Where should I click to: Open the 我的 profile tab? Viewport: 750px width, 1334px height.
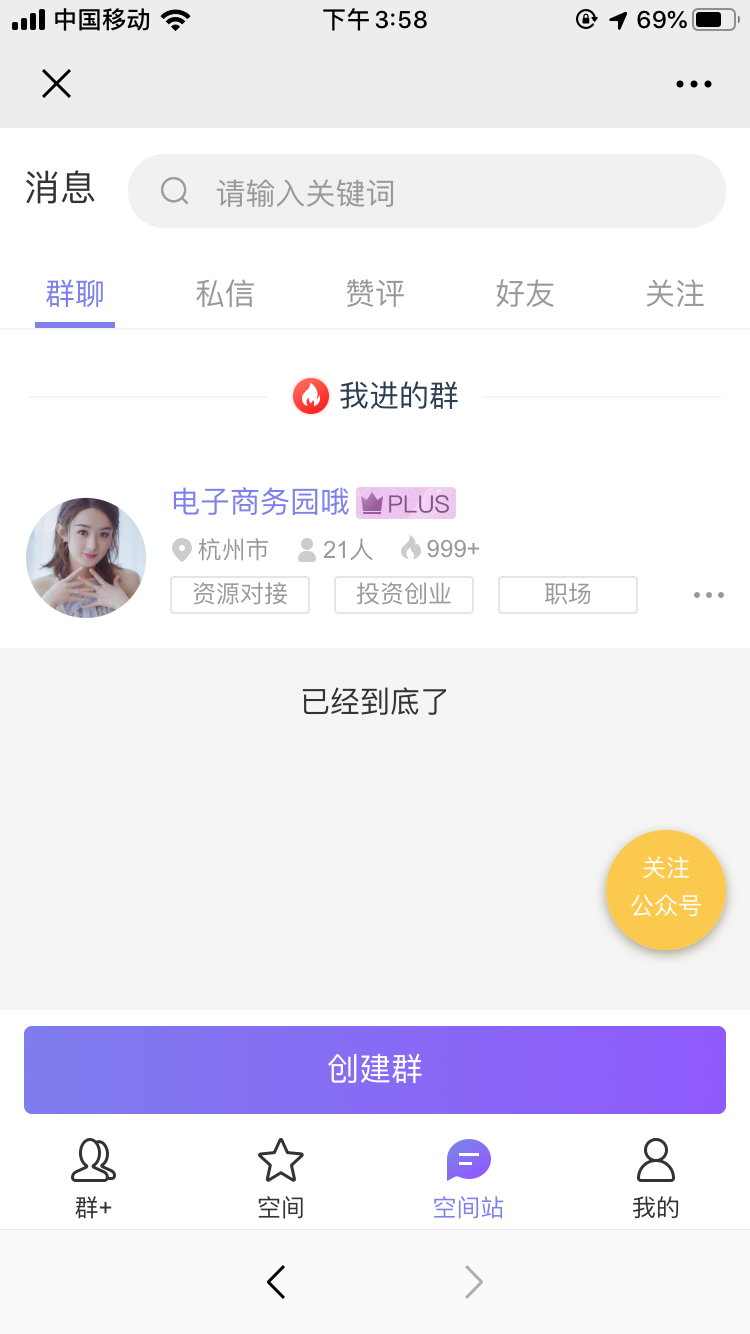tap(656, 1178)
